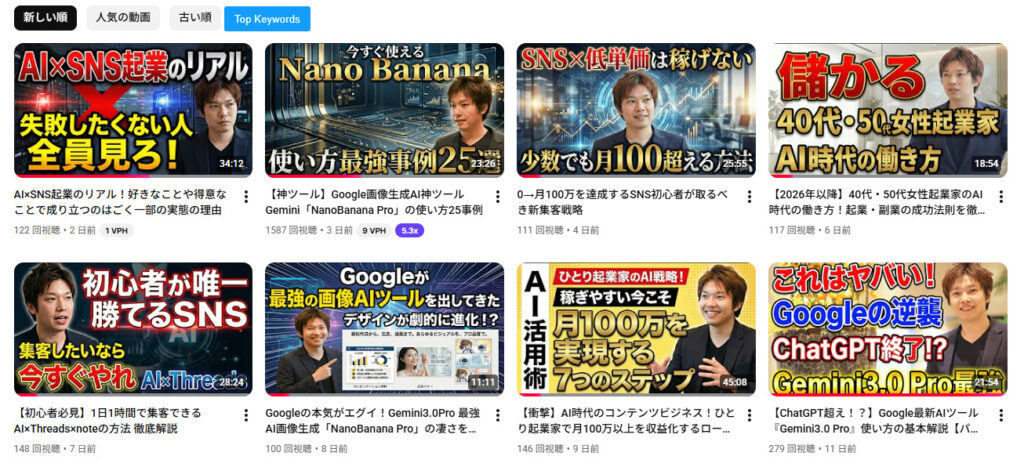Open more options for the 神ツール NanoBanana video
The width and height of the screenshot is (1024, 467).
click(x=497, y=196)
